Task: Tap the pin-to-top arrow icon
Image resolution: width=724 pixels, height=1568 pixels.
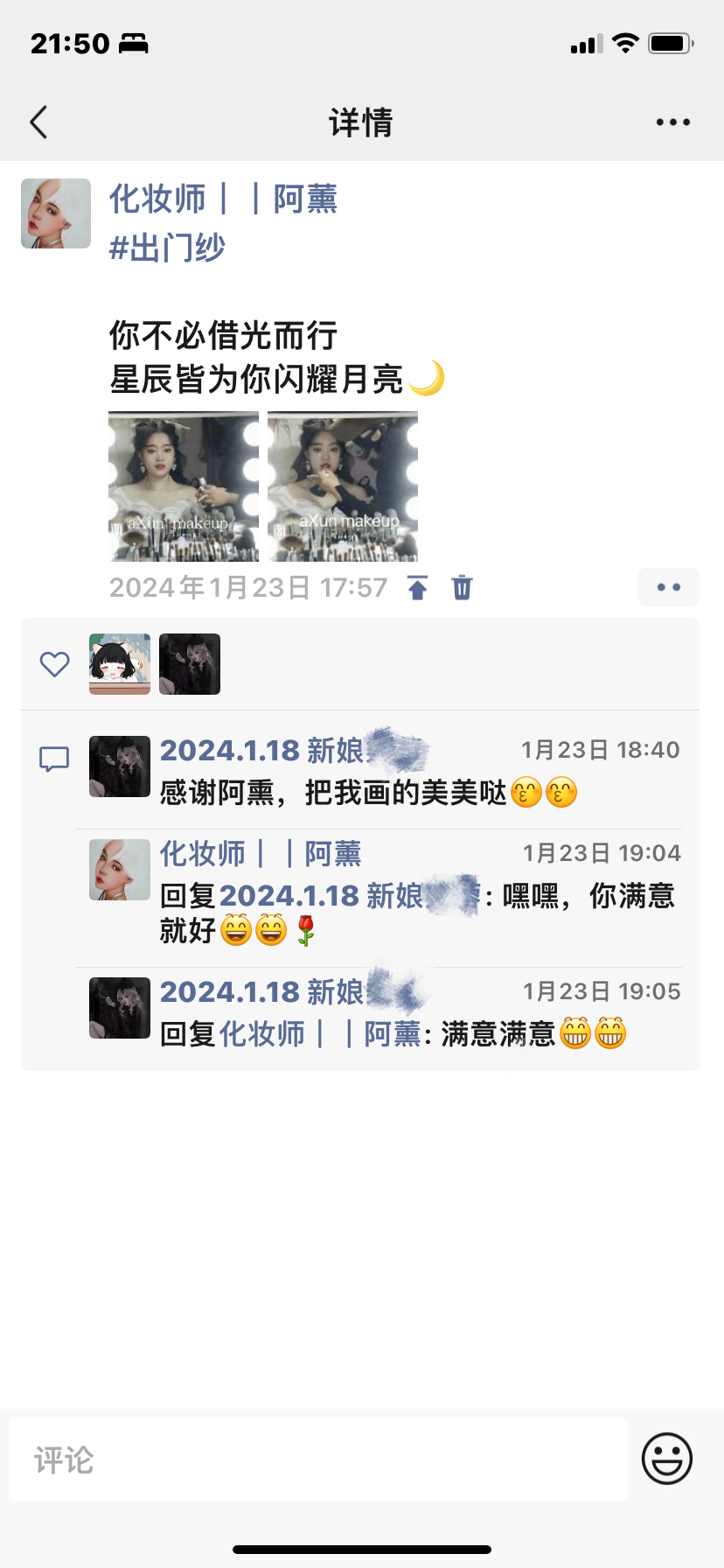Action: (418, 588)
